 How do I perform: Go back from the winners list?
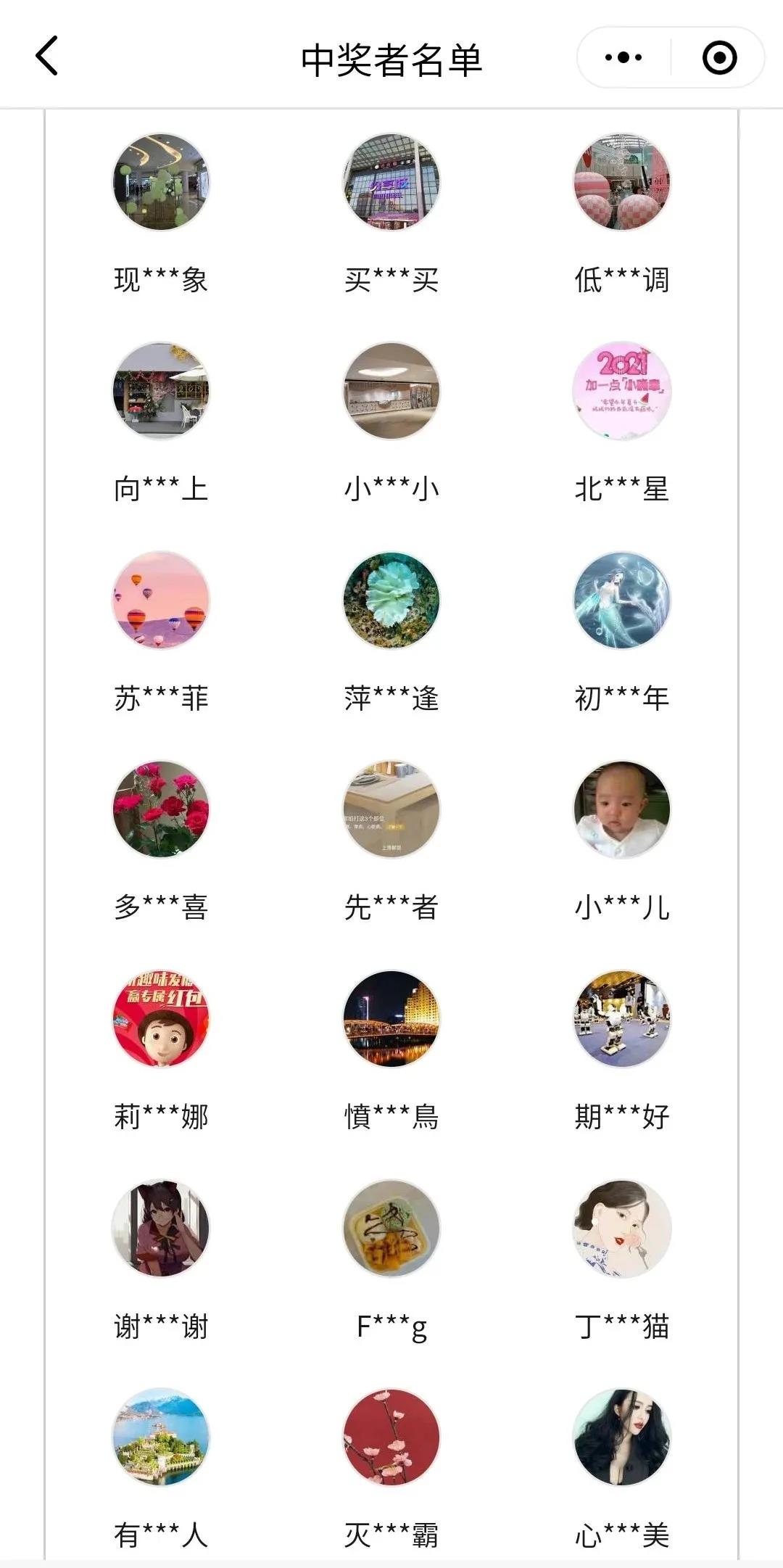[x=47, y=57]
